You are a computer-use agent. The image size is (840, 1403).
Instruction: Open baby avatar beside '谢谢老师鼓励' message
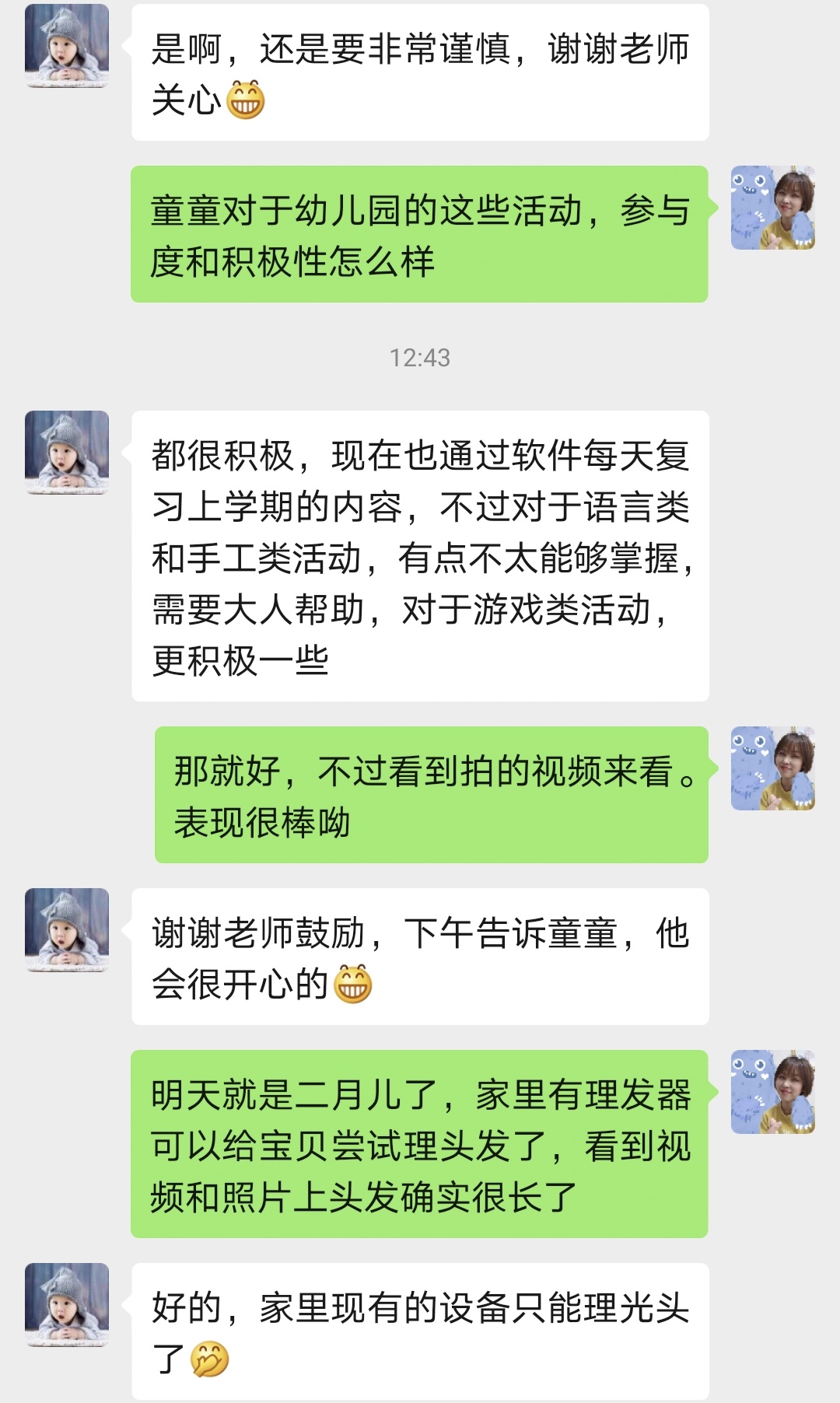(x=67, y=930)
